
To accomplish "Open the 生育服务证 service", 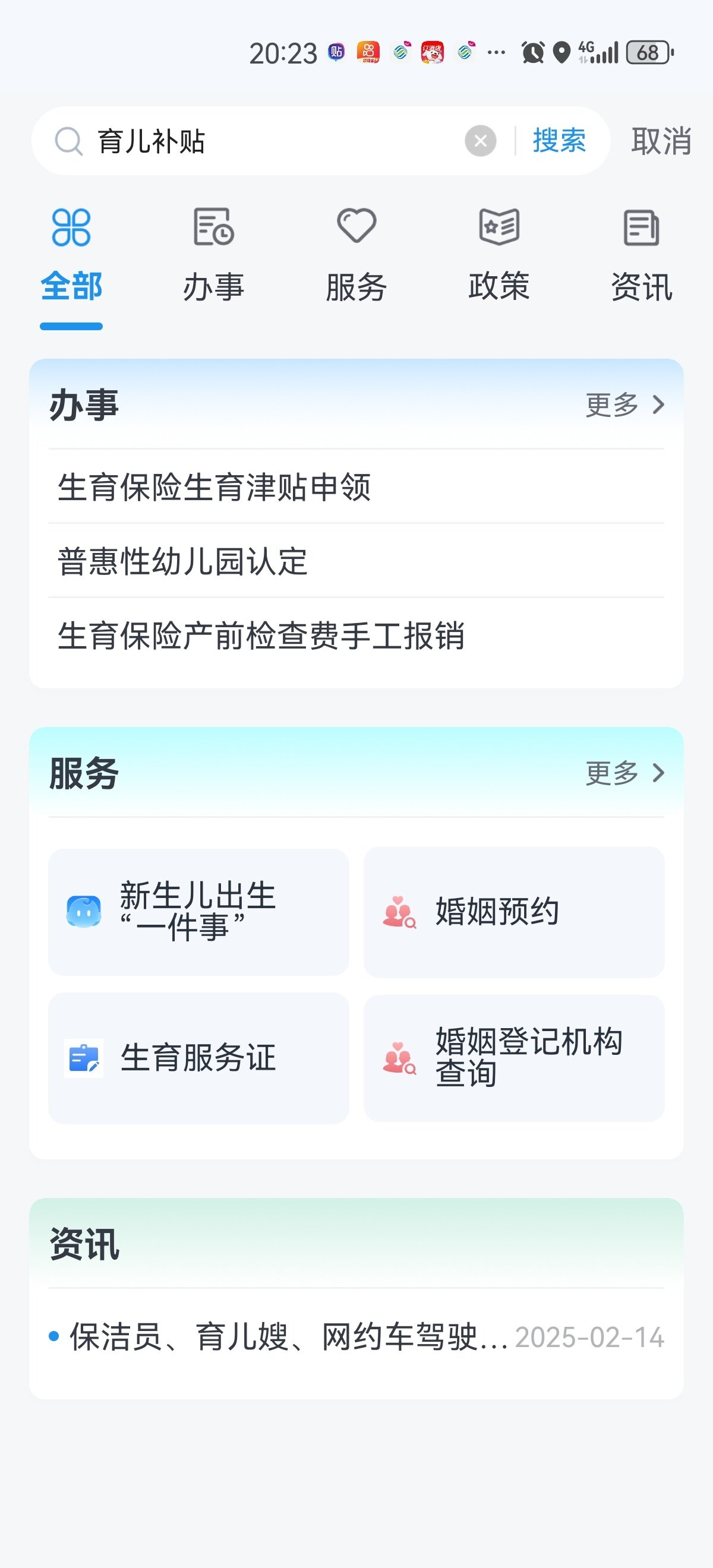I will pyautogui.click(x=198, y=1058).
